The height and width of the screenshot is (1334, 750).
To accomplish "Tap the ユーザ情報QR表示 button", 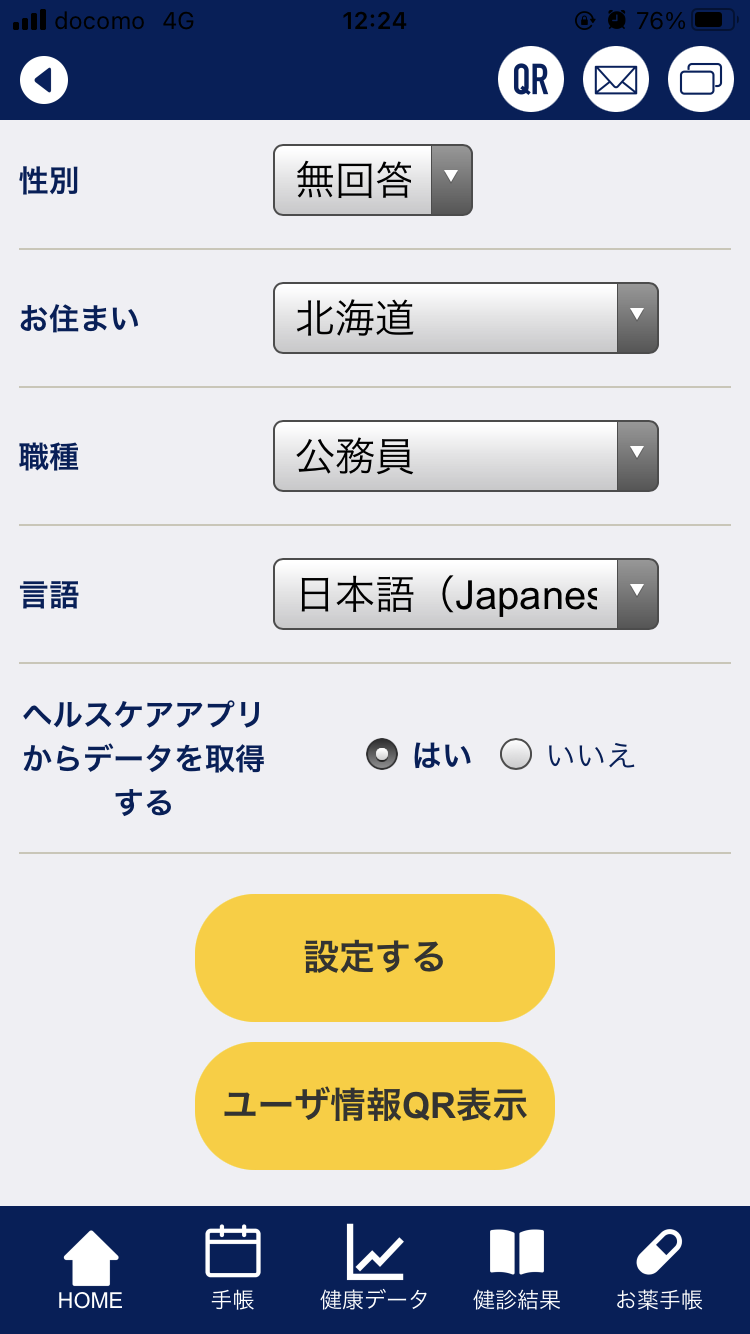I will click(x=375, y=1105).
